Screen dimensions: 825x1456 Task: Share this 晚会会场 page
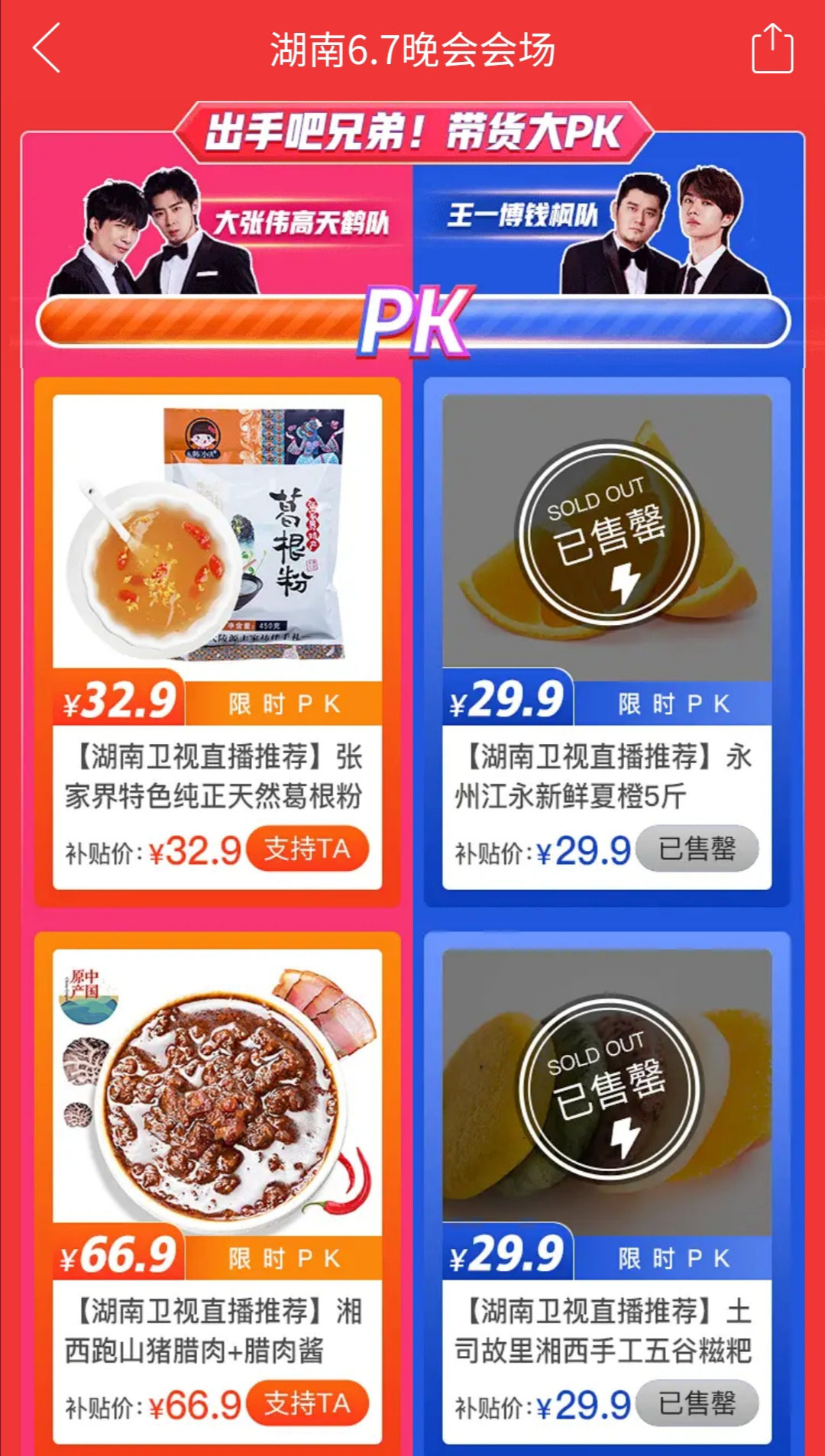[x=772, y=49]
